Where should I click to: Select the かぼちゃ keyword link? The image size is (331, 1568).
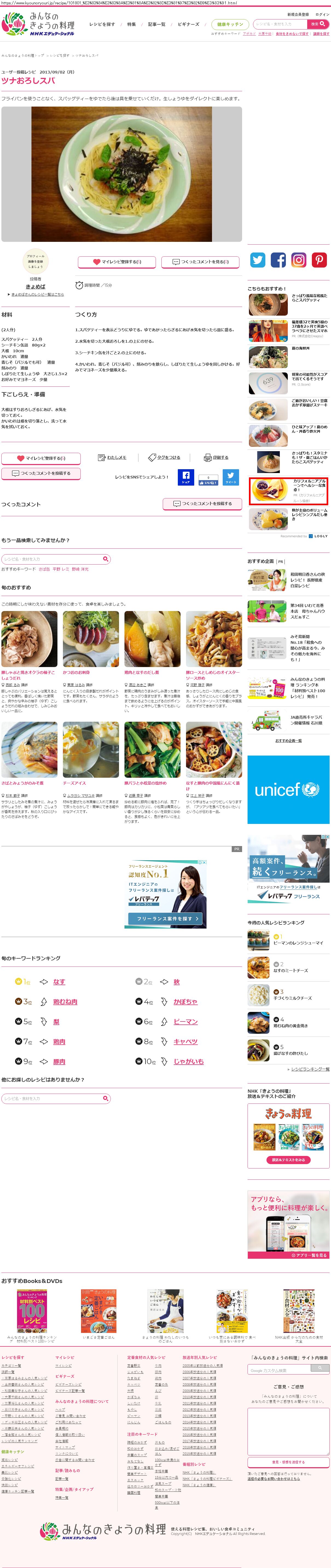click(x=185, y=1001)
